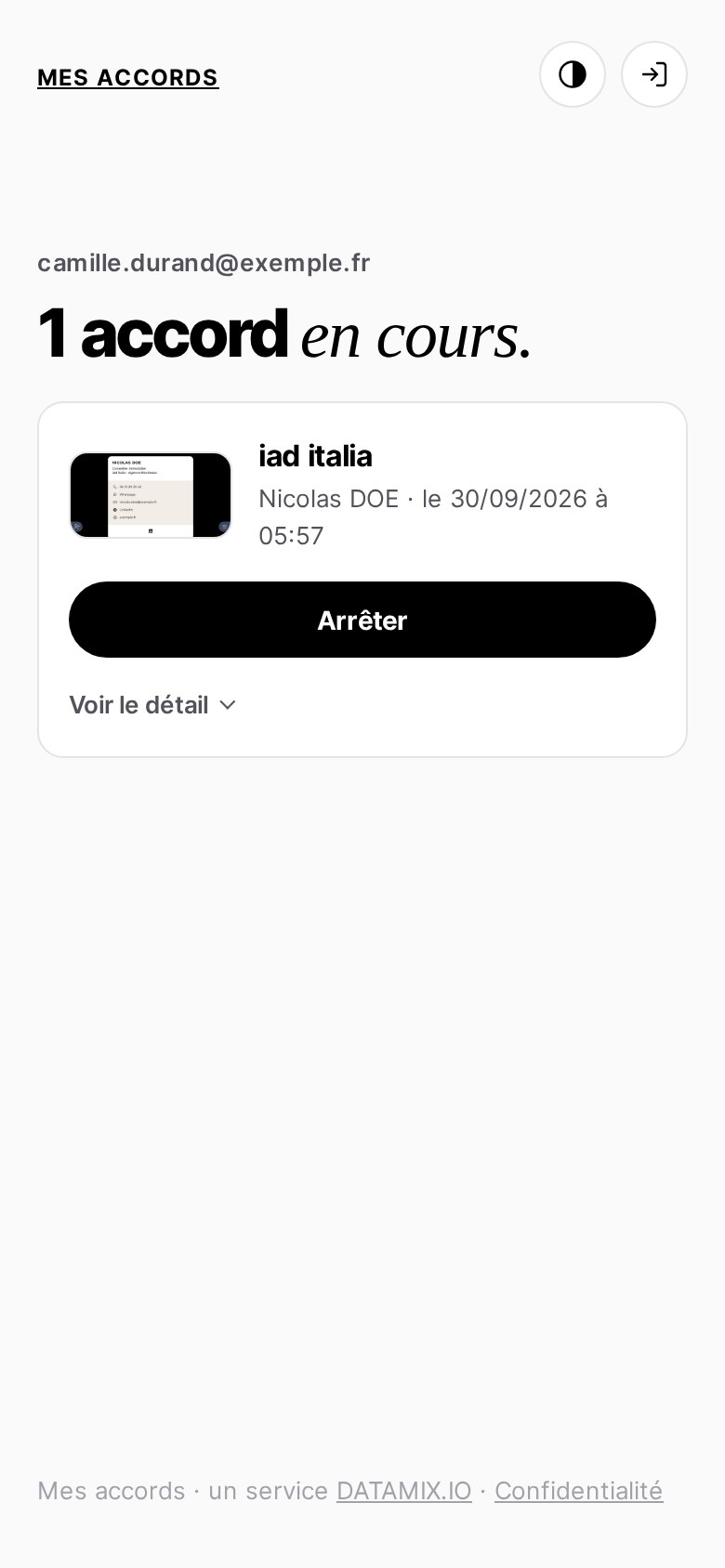This screenshot has width=725, height=1568.
Task: Expand Voir le détail
Action: pos(152,705)
